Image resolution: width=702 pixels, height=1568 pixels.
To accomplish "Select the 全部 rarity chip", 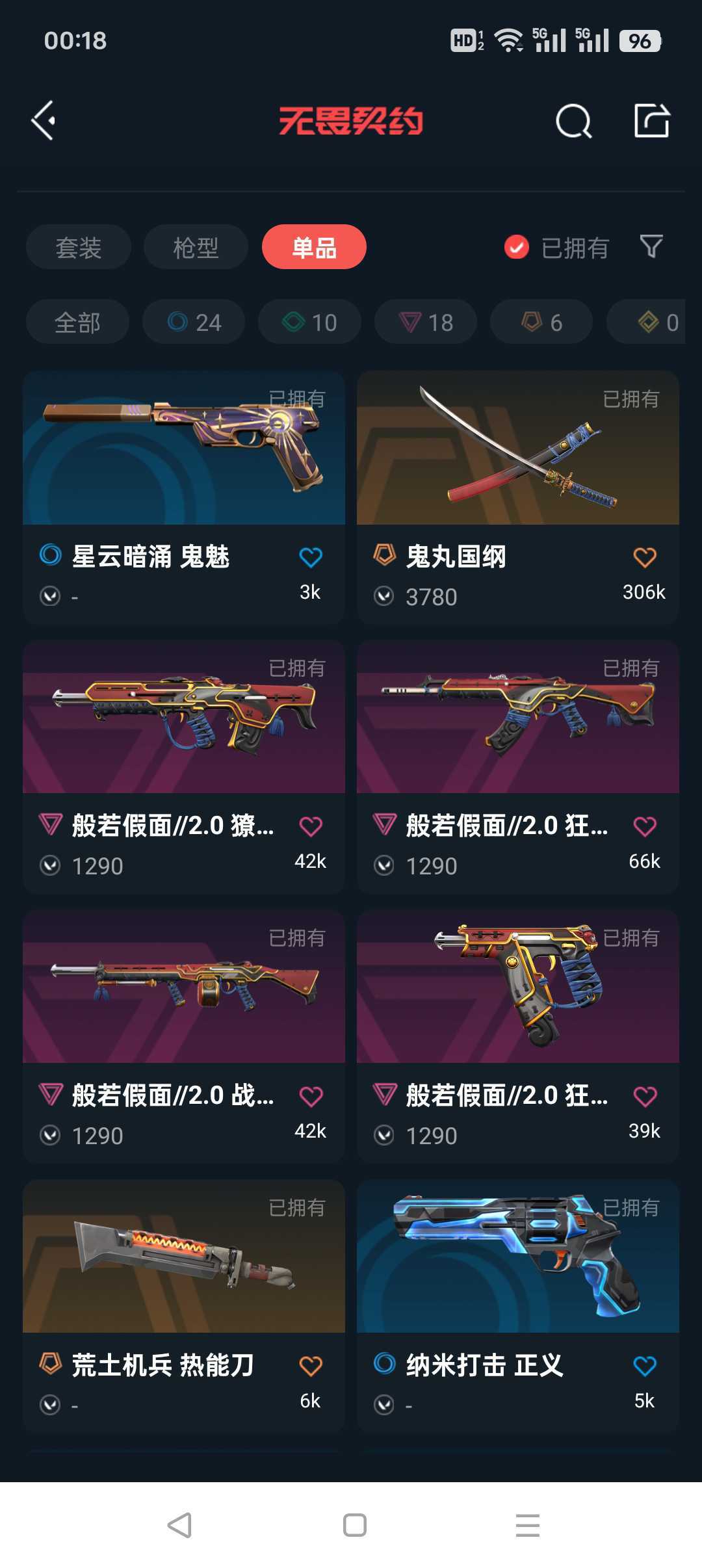I will pyautogui.click(x=77, y=322).
